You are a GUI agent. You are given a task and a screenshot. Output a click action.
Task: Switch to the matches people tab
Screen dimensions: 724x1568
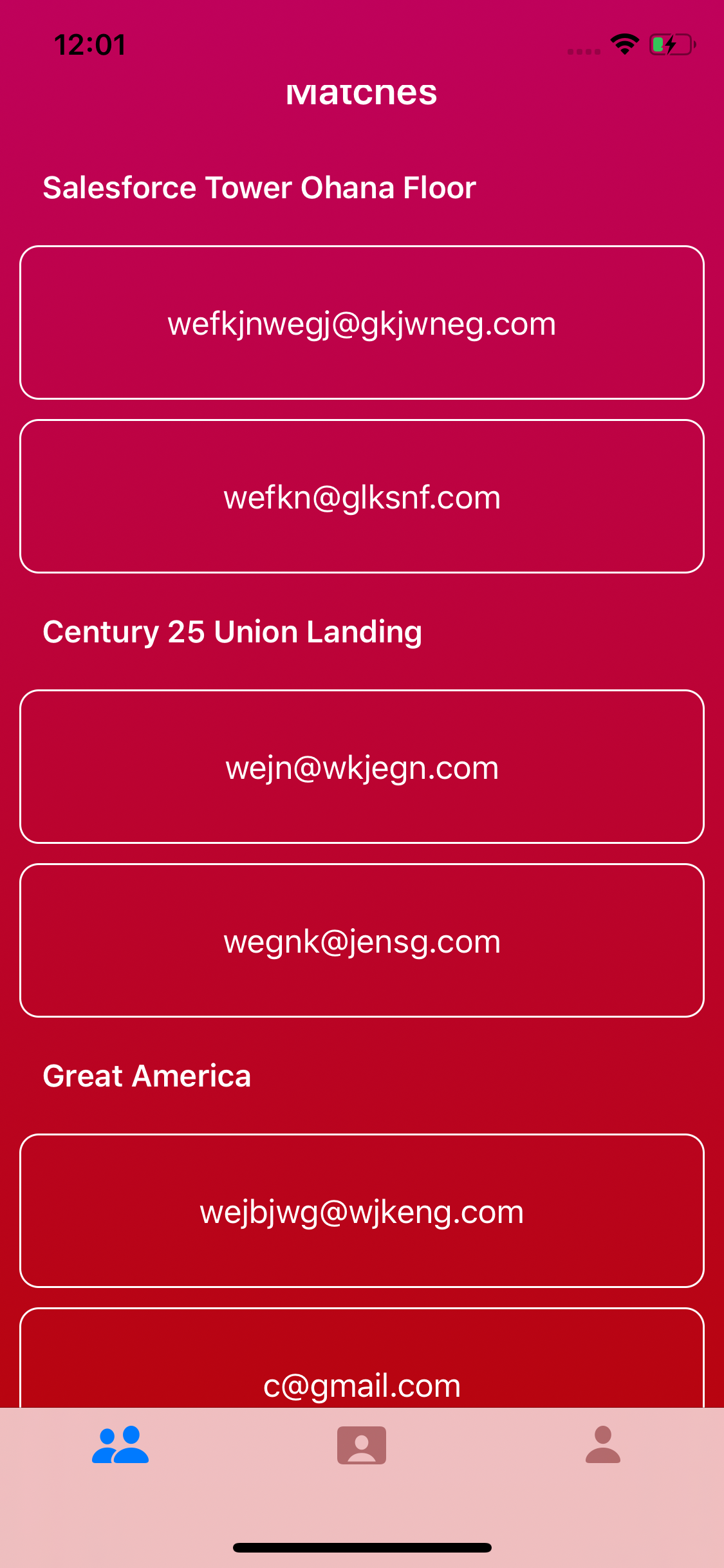click(120, 1445)
